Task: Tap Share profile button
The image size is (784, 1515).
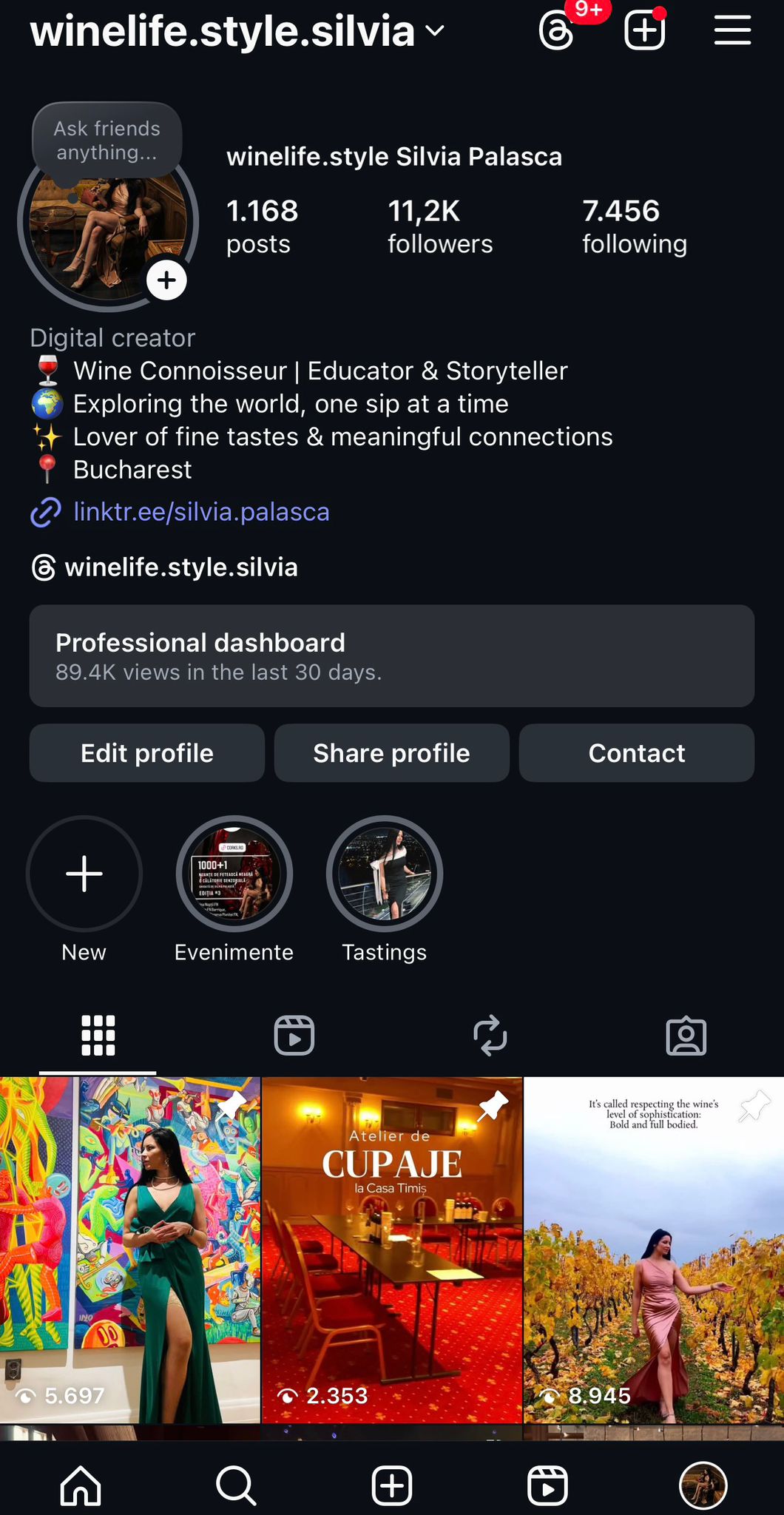Action: [392, 753]
